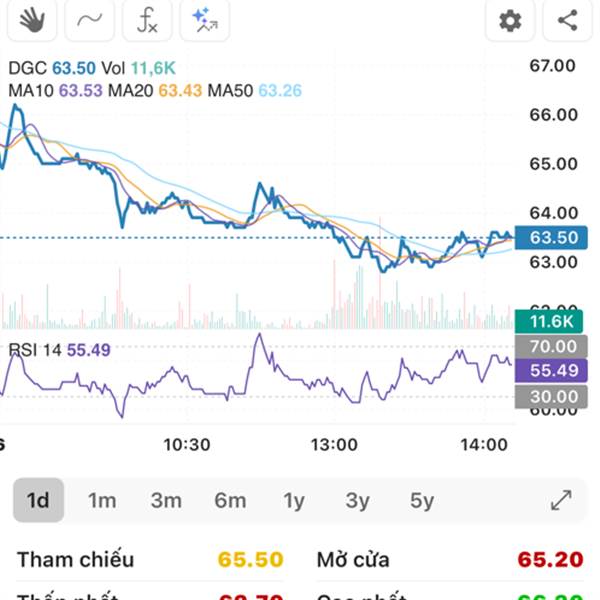This screenshot has height=600, width=600.
Task: Switch to the 5y timeframe
Action: click(x=421, y=500)
